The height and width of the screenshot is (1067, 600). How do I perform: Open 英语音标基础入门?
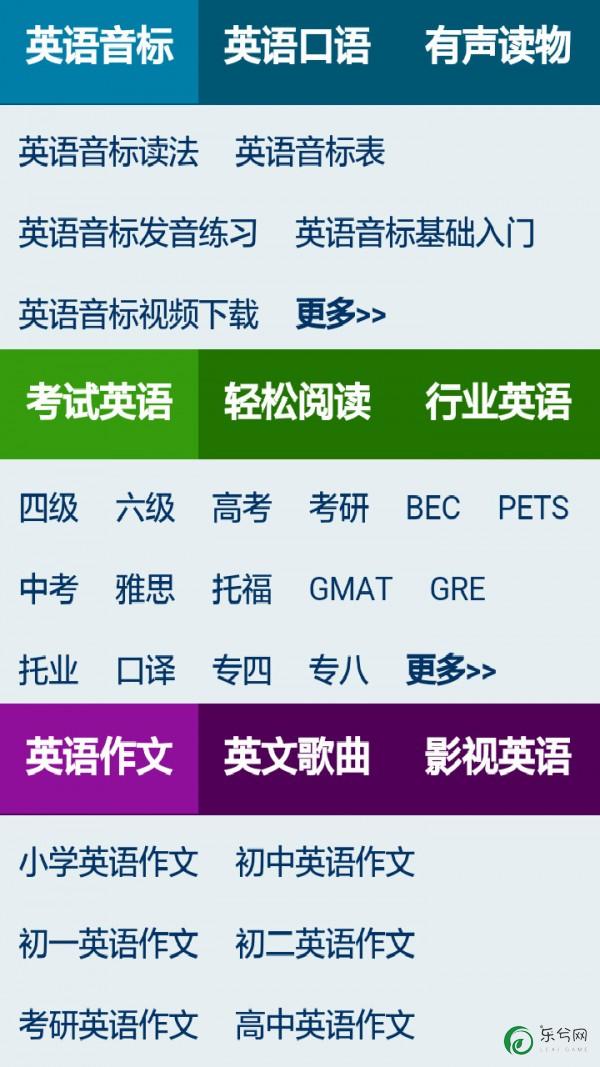(415, 233)
